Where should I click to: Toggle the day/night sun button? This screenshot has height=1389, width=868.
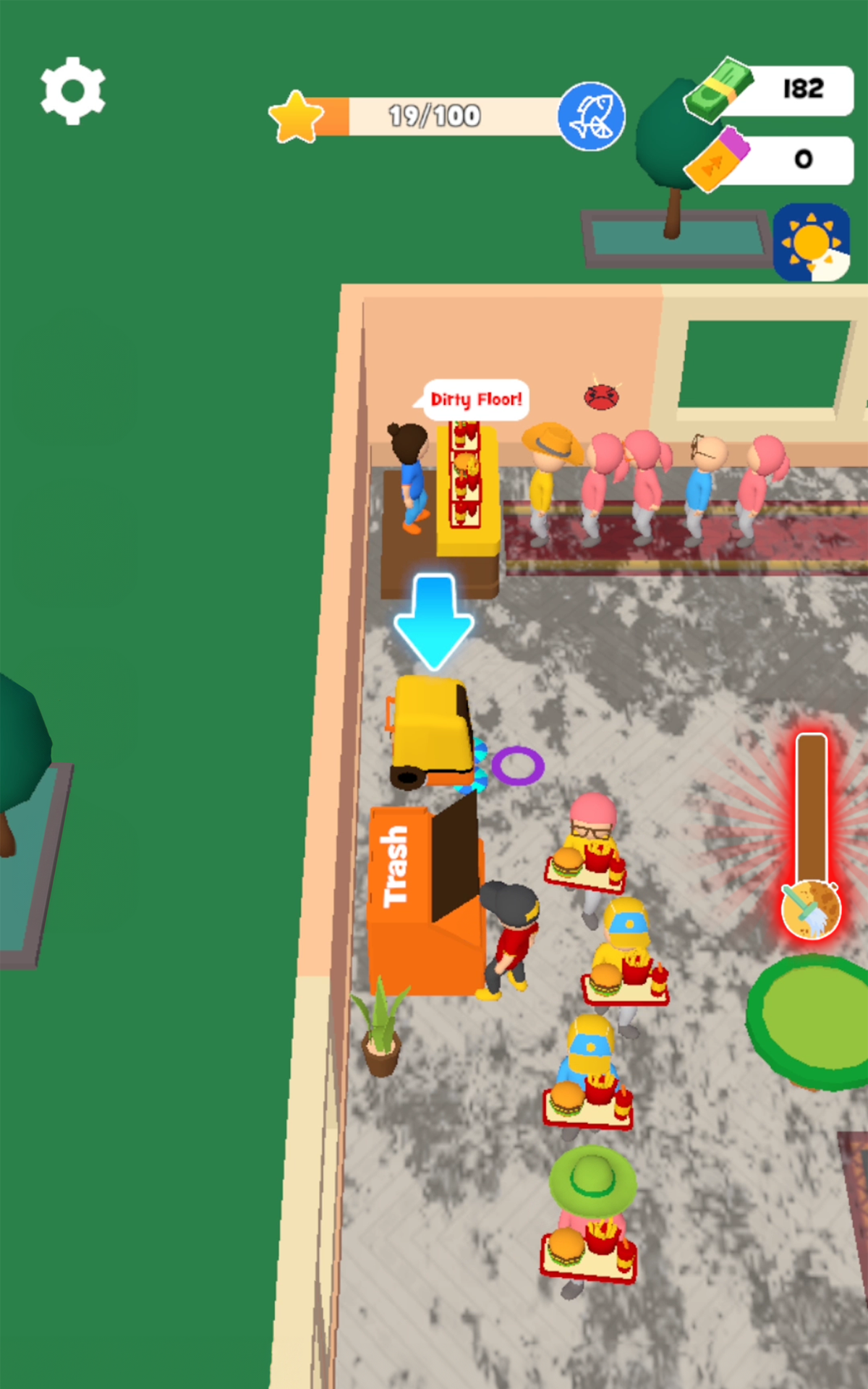[x=812, y=242]
